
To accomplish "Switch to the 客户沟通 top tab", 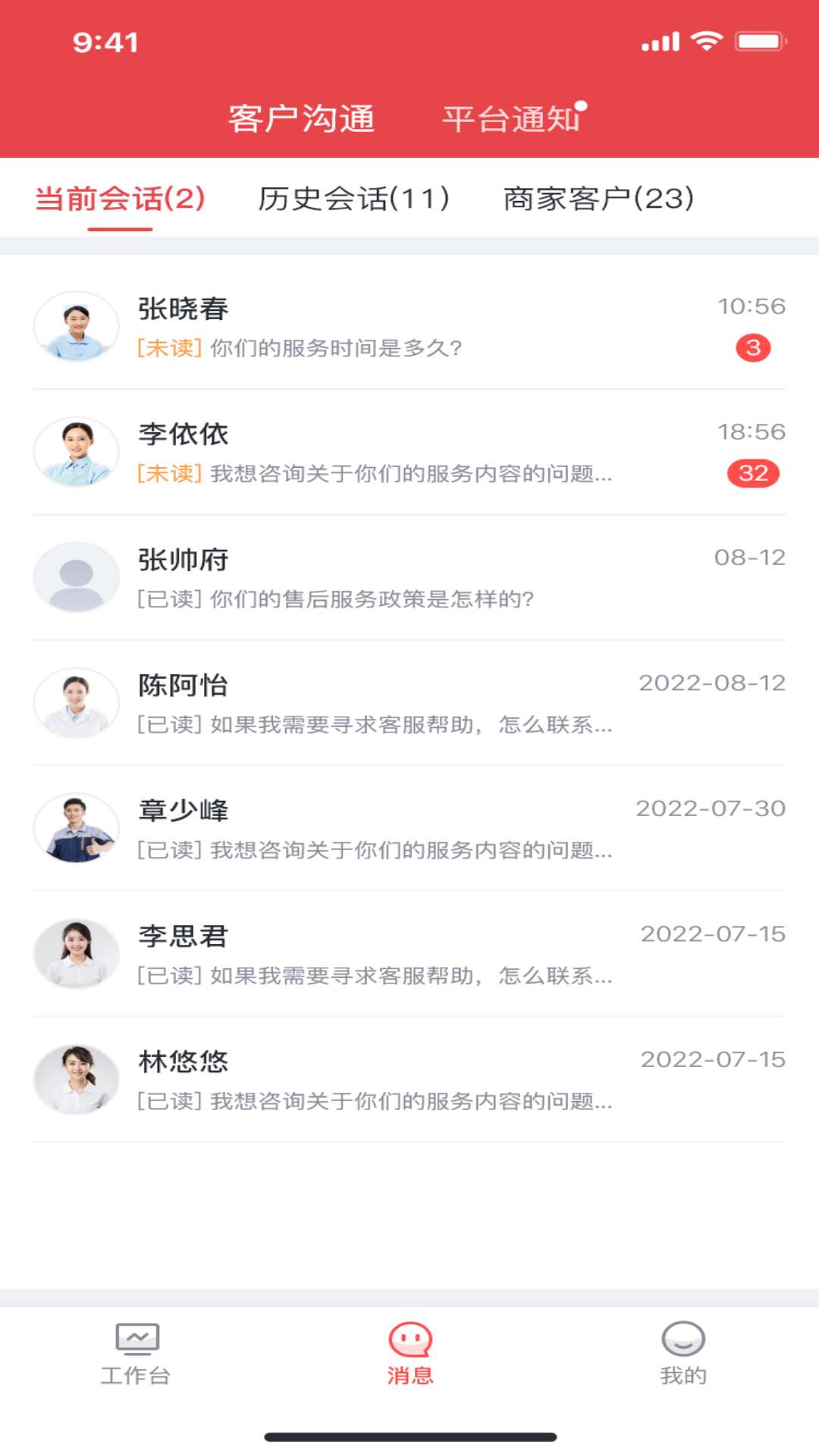I will (x=302, y=119).
